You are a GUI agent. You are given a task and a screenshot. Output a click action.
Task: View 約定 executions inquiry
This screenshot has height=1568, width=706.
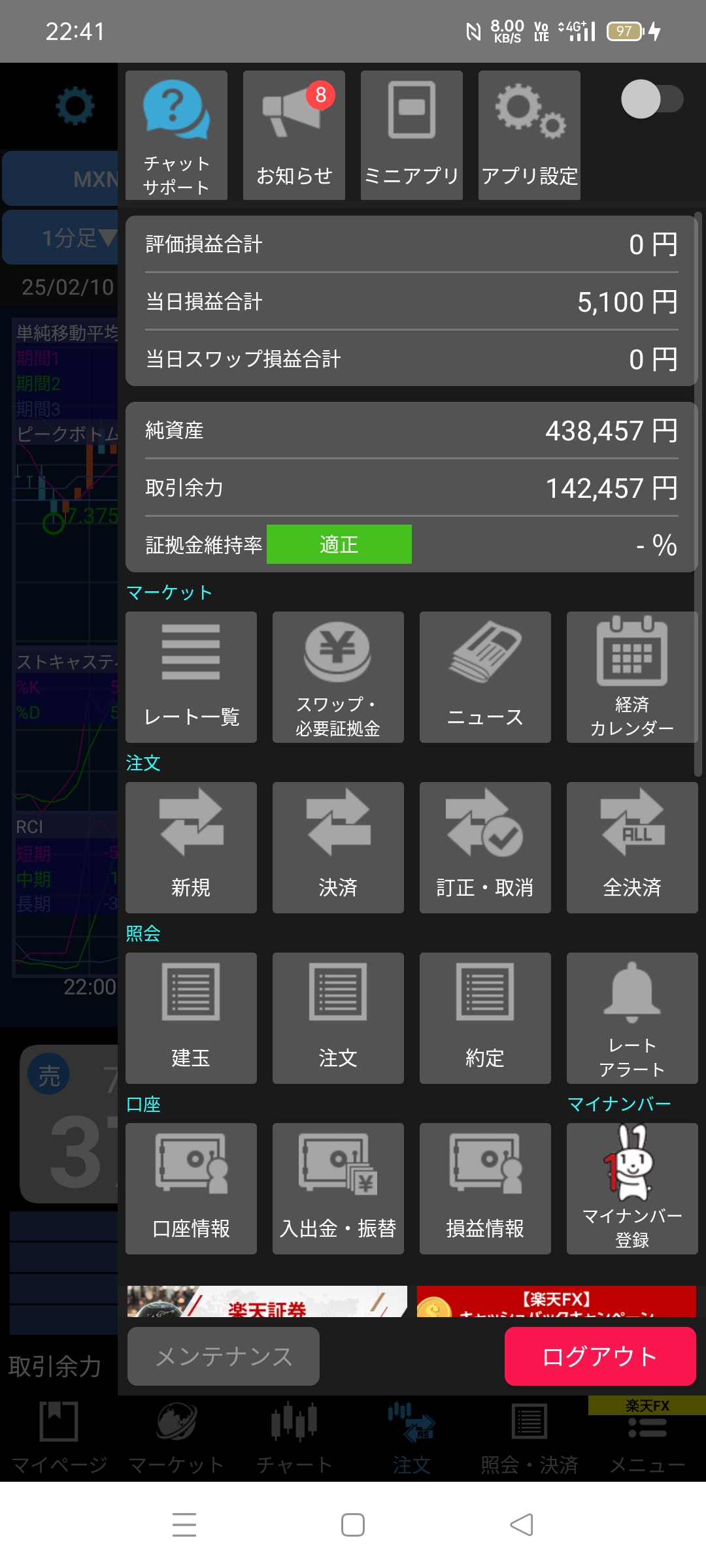point(485,1018)
